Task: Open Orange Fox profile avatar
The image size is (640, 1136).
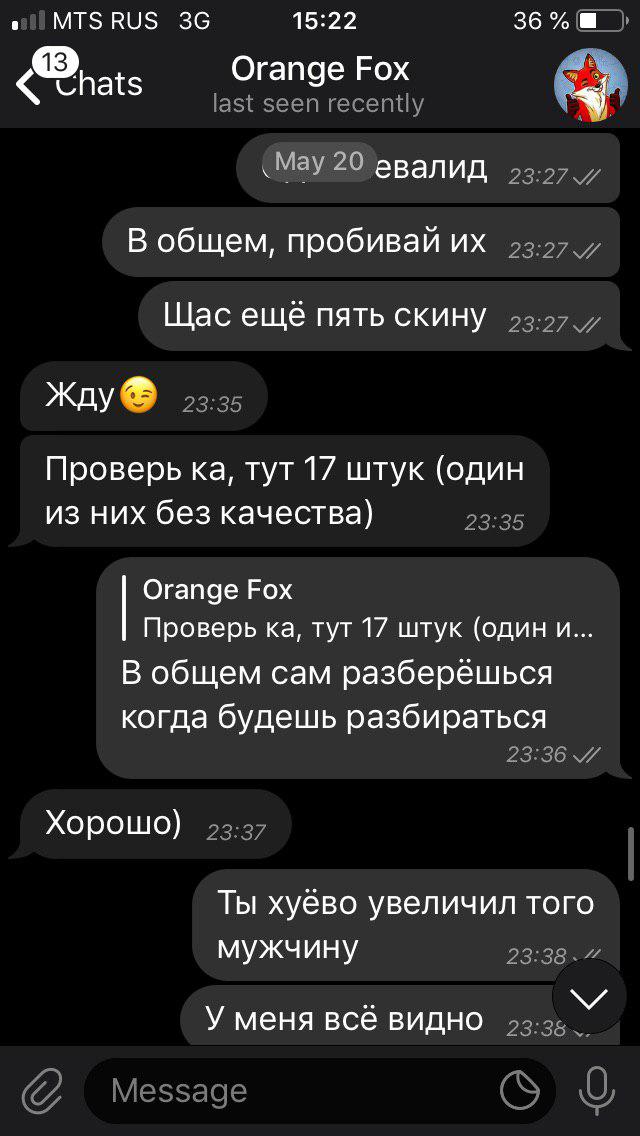Action: point(591,85)
